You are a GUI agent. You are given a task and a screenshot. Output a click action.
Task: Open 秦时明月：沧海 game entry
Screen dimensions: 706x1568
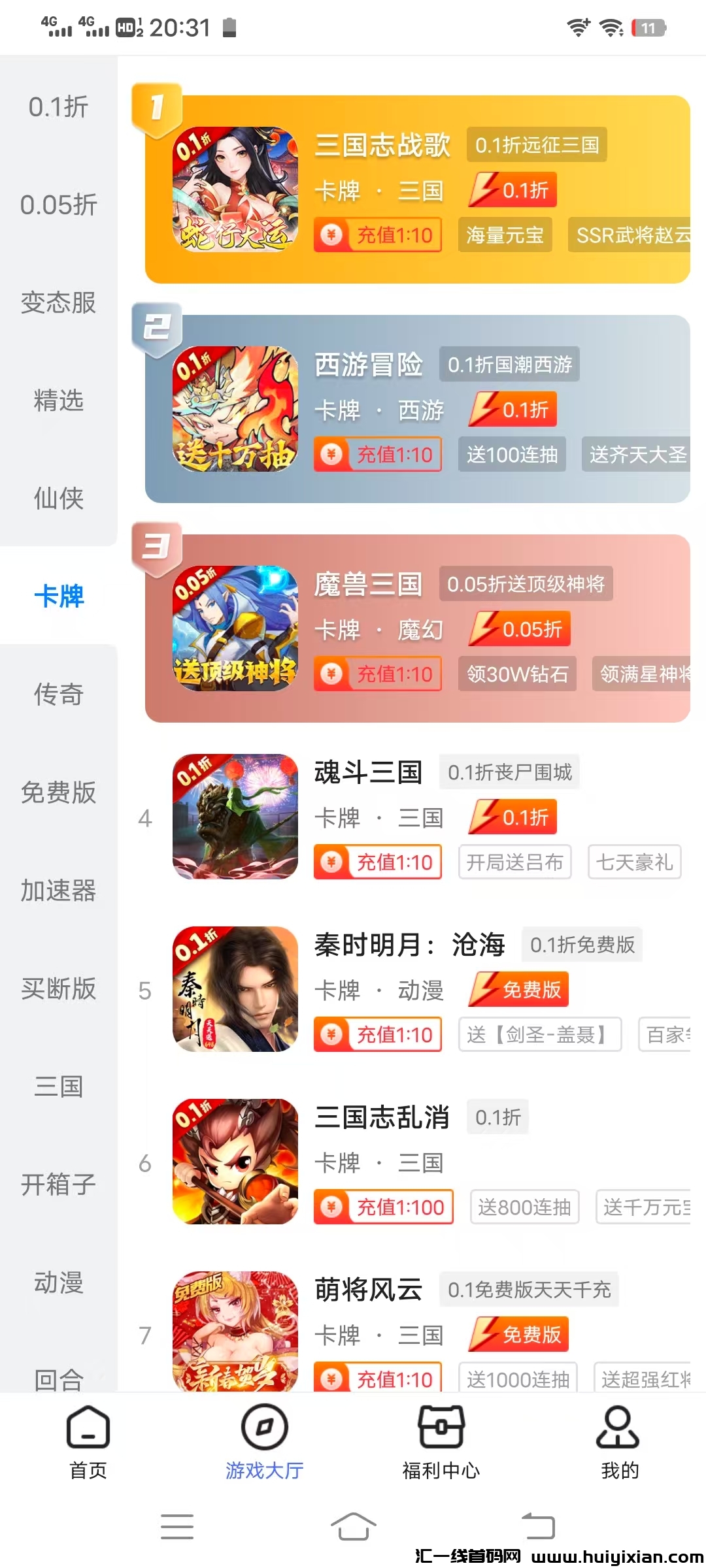(x=409, y=945)
